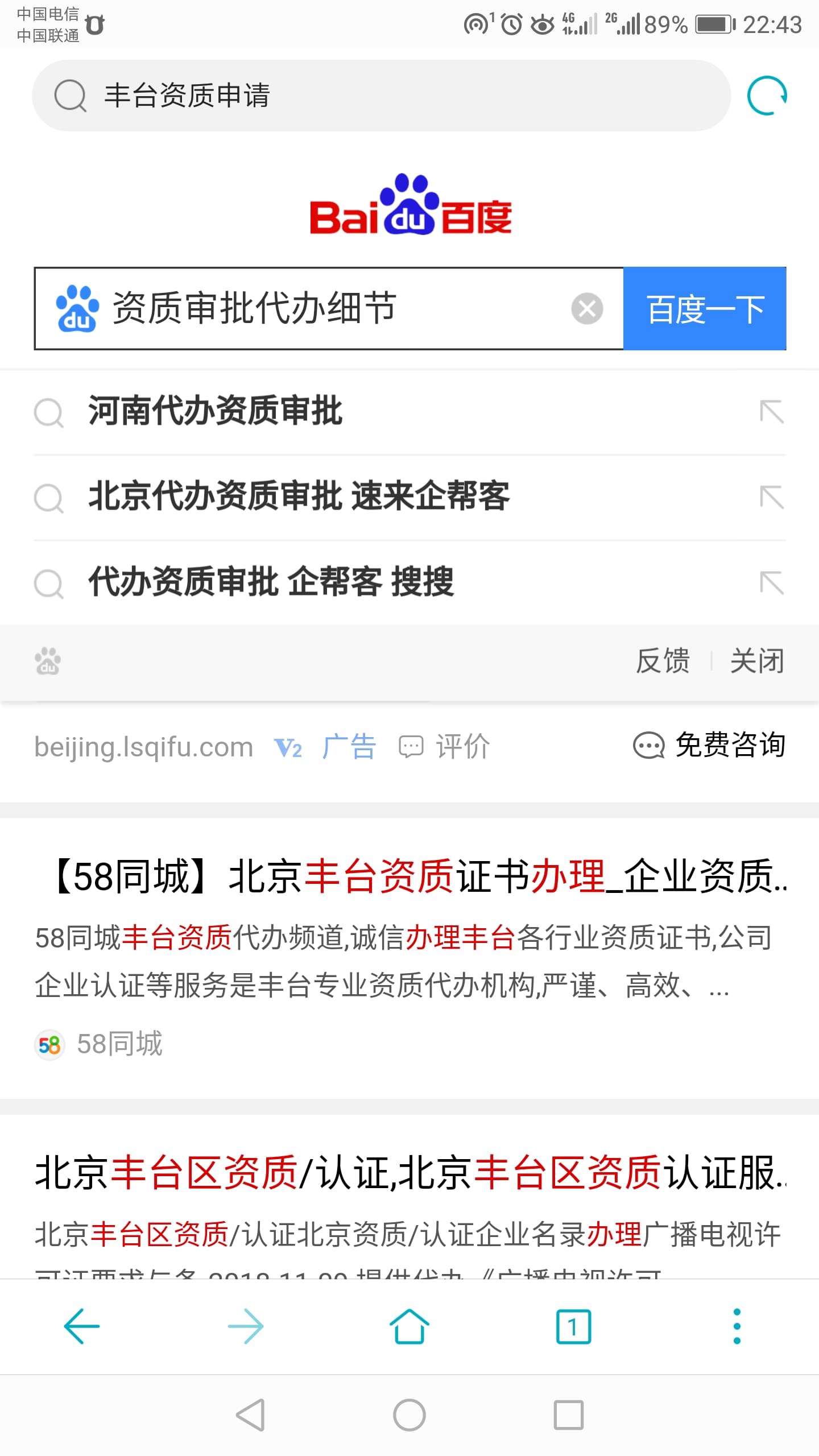
Task: Tap the Baidu search input field
Action: [336, 308]
